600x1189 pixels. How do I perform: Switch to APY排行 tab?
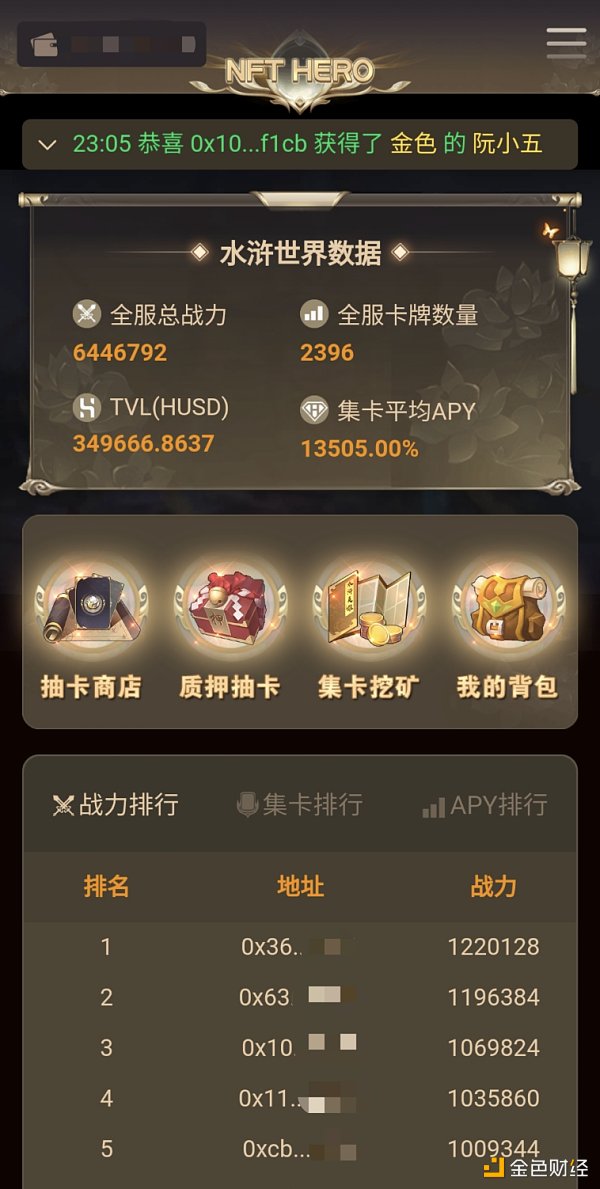pyautogui.click(x=485, y=805)
